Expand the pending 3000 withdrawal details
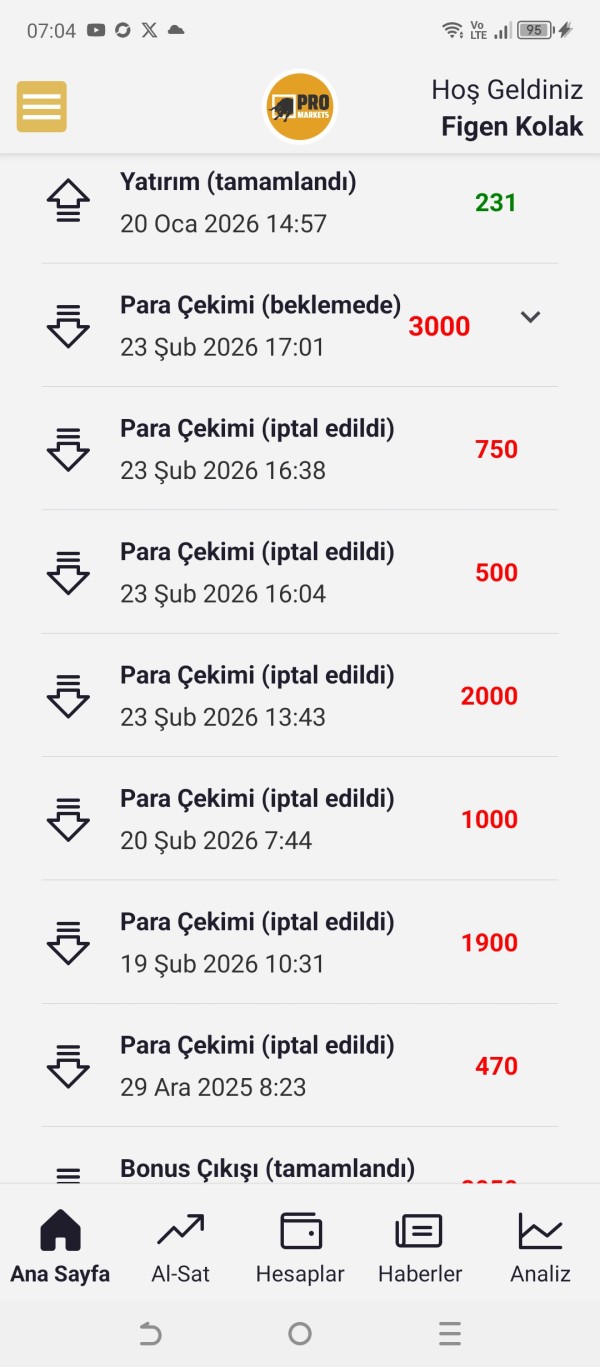The image size is (600, 1367). coord(530,317)
